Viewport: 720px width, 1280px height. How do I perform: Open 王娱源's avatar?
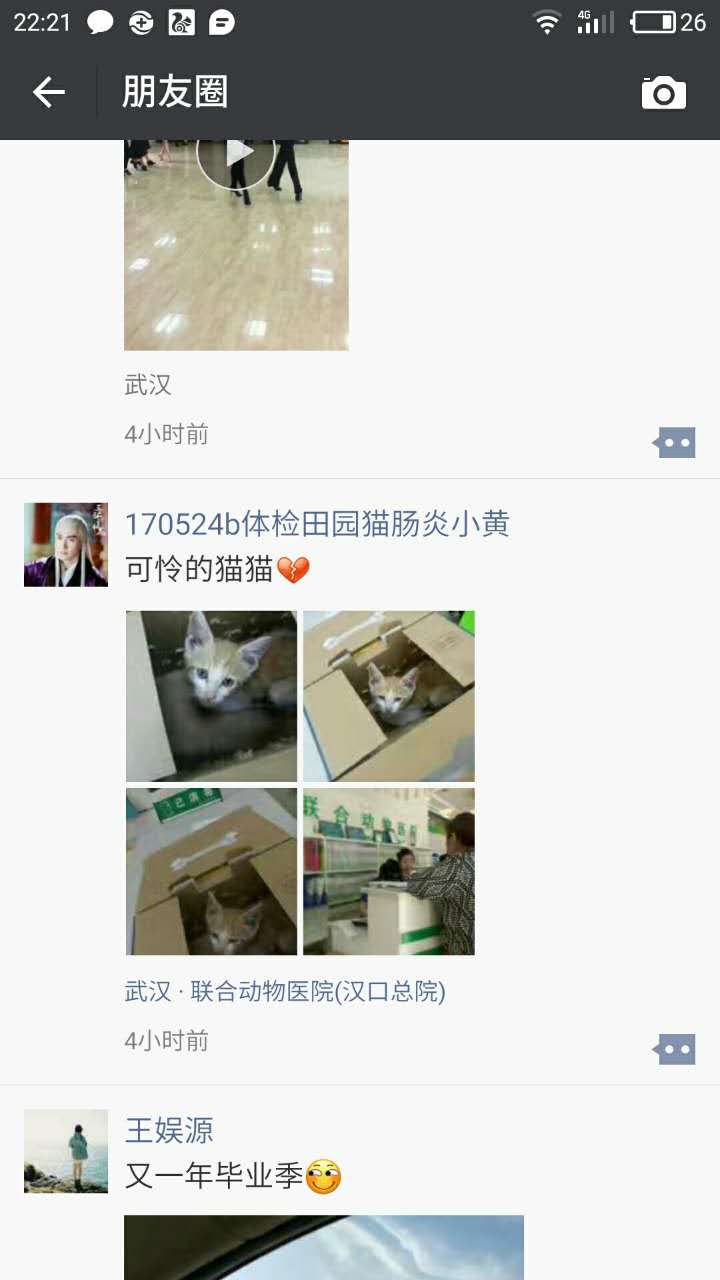tap(66, 1151)
